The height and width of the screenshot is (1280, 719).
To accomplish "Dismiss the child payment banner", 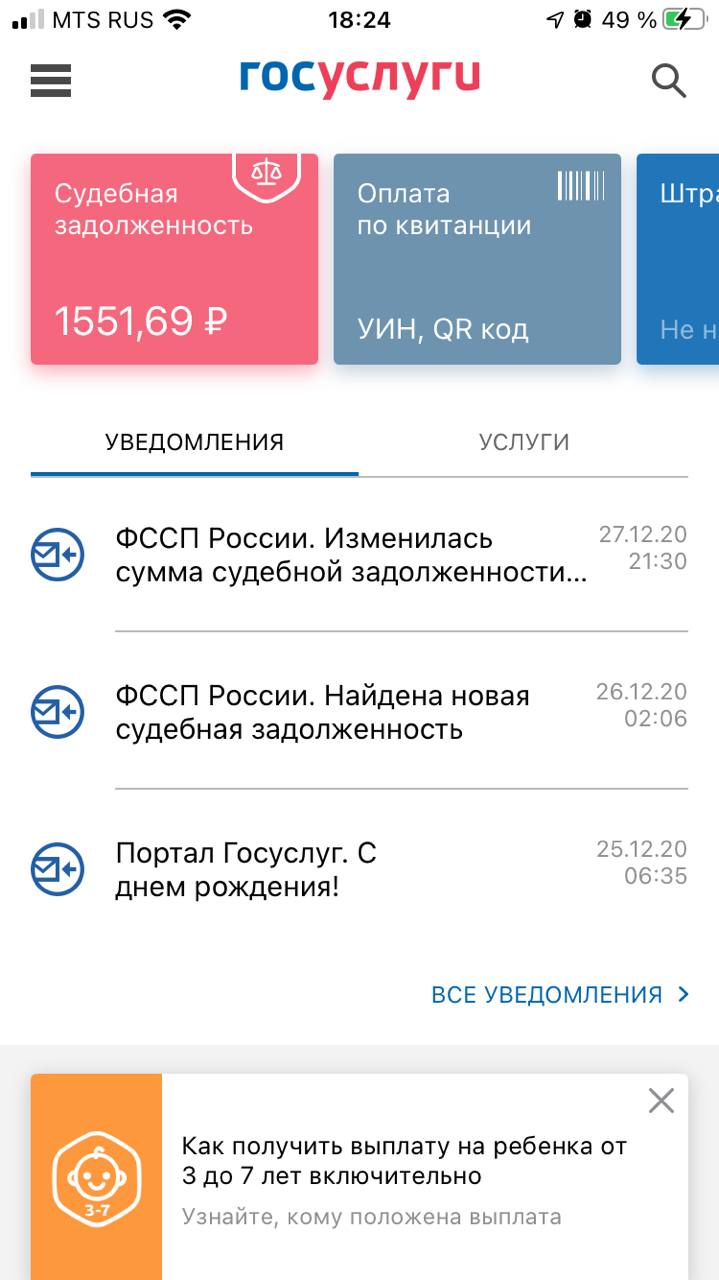I will pos(661,1101).
